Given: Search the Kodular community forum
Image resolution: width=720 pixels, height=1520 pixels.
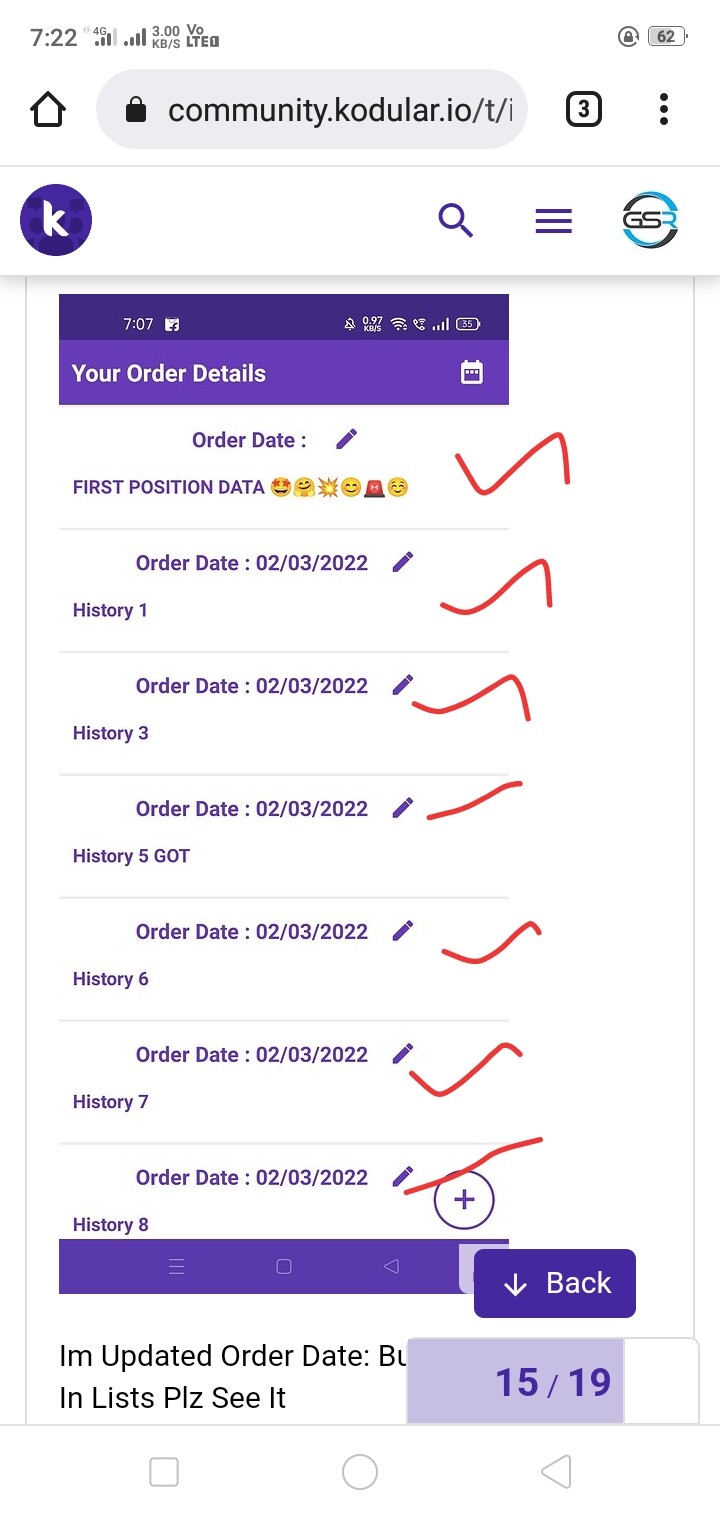Looking at the screenshot, I should tap(456, 220).
